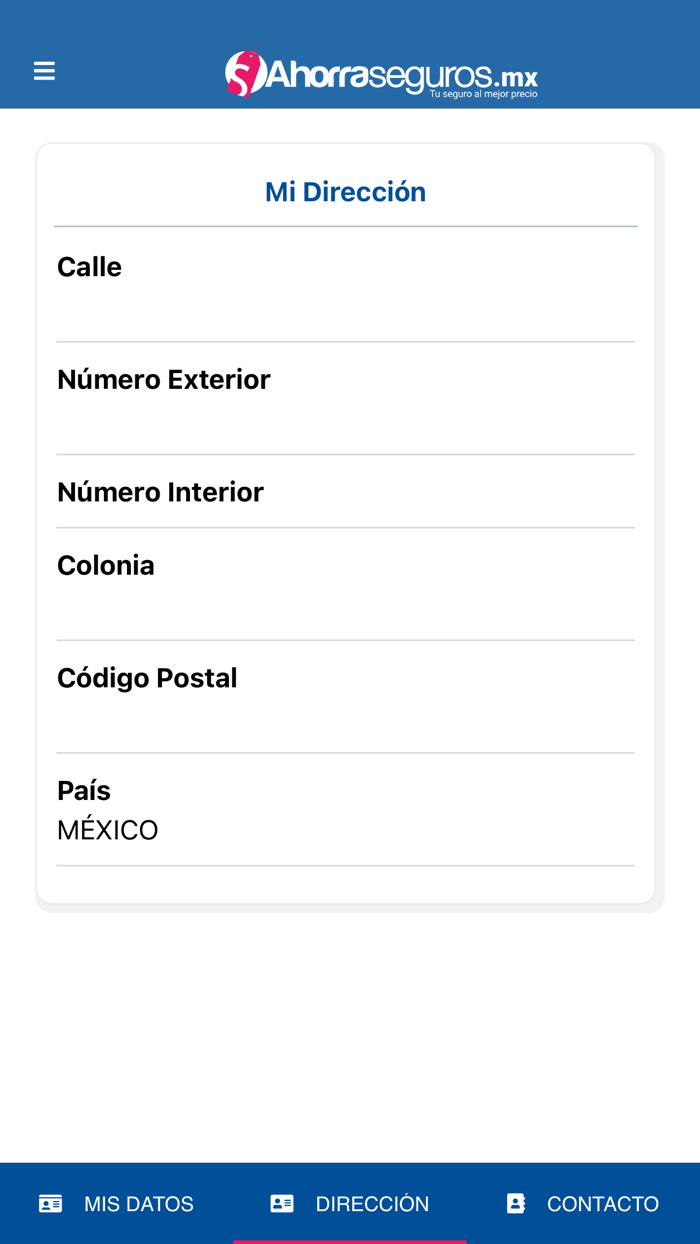Tap the País field showing MÉXICO

(x=345, y=830)
